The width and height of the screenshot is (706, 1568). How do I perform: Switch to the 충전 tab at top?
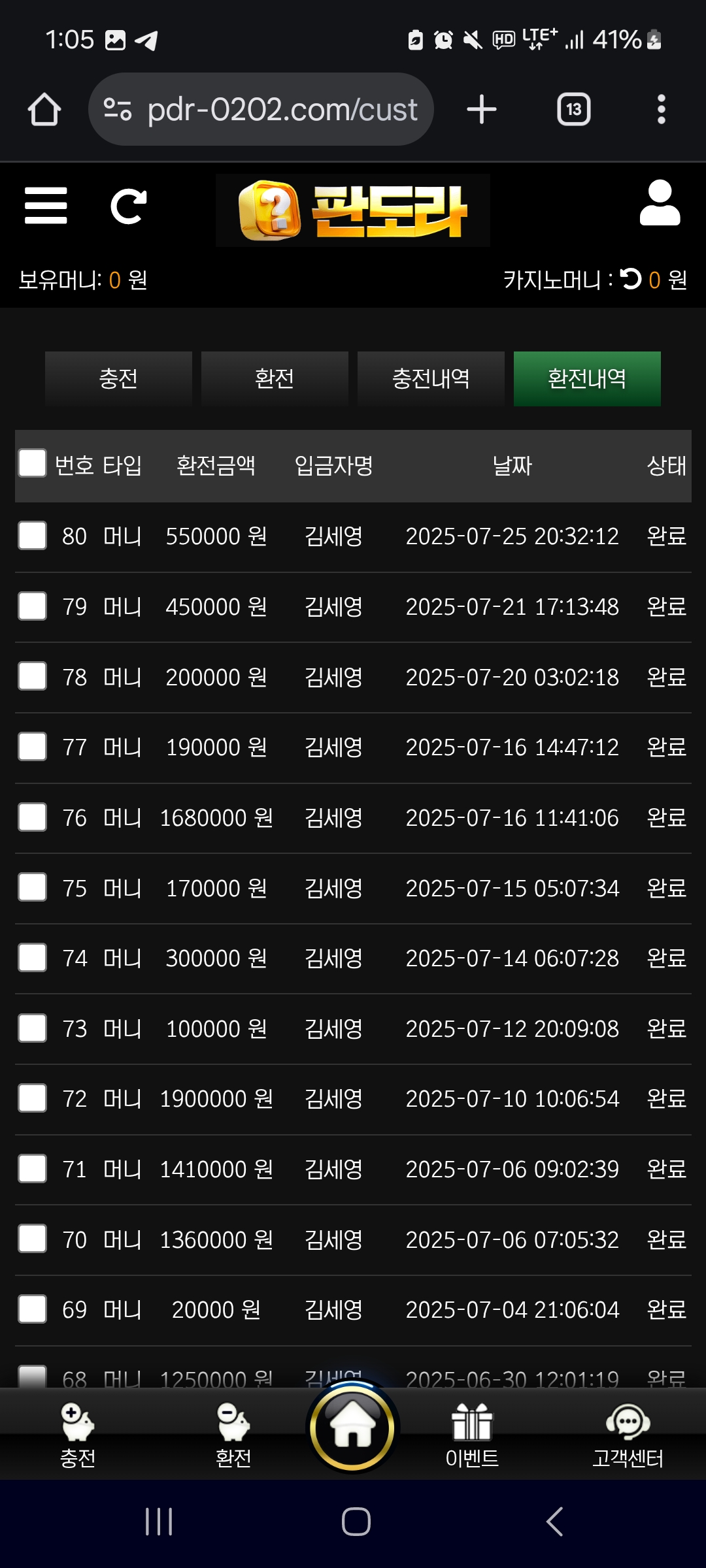click(x=118, y=379)
